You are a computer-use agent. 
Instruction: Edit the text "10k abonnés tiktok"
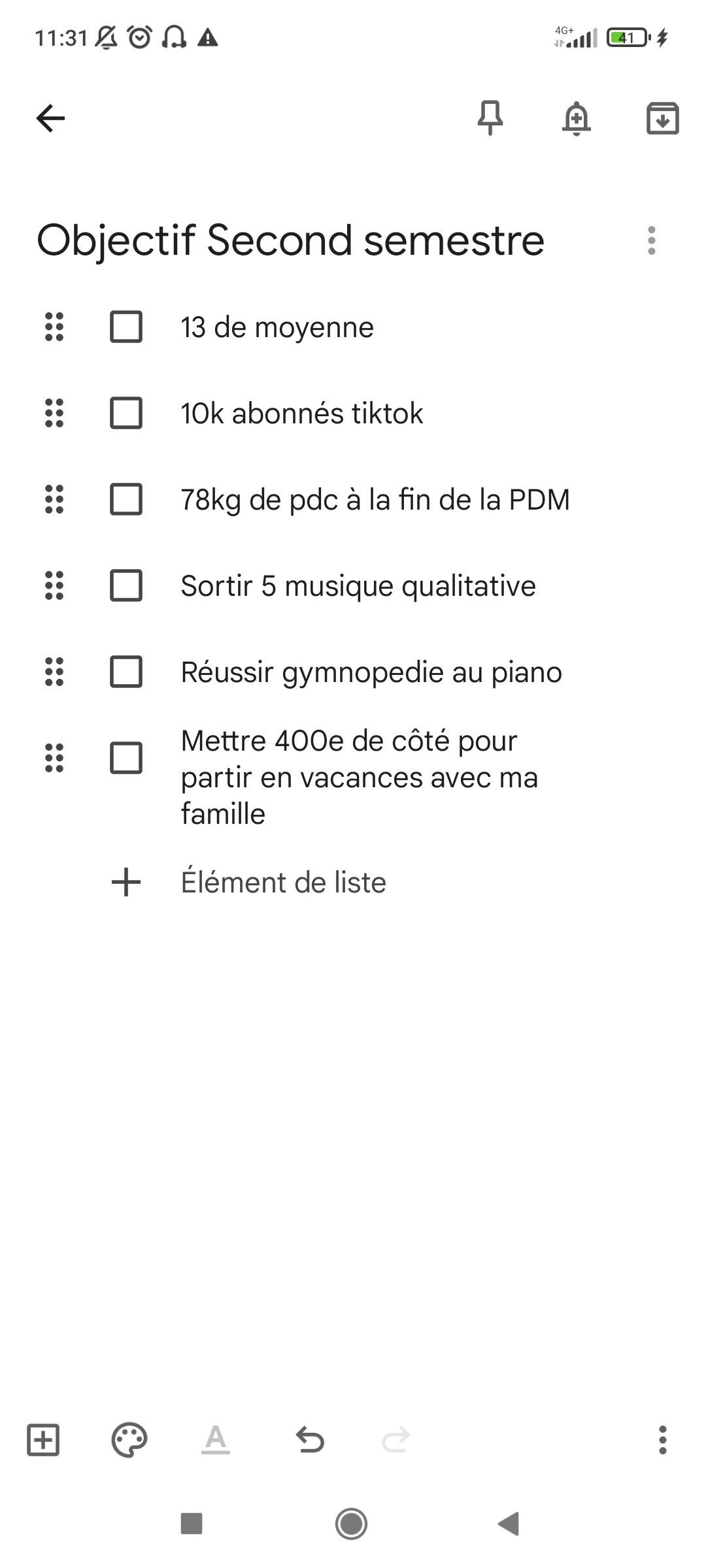pyautogui.click(x=302, y=414)
